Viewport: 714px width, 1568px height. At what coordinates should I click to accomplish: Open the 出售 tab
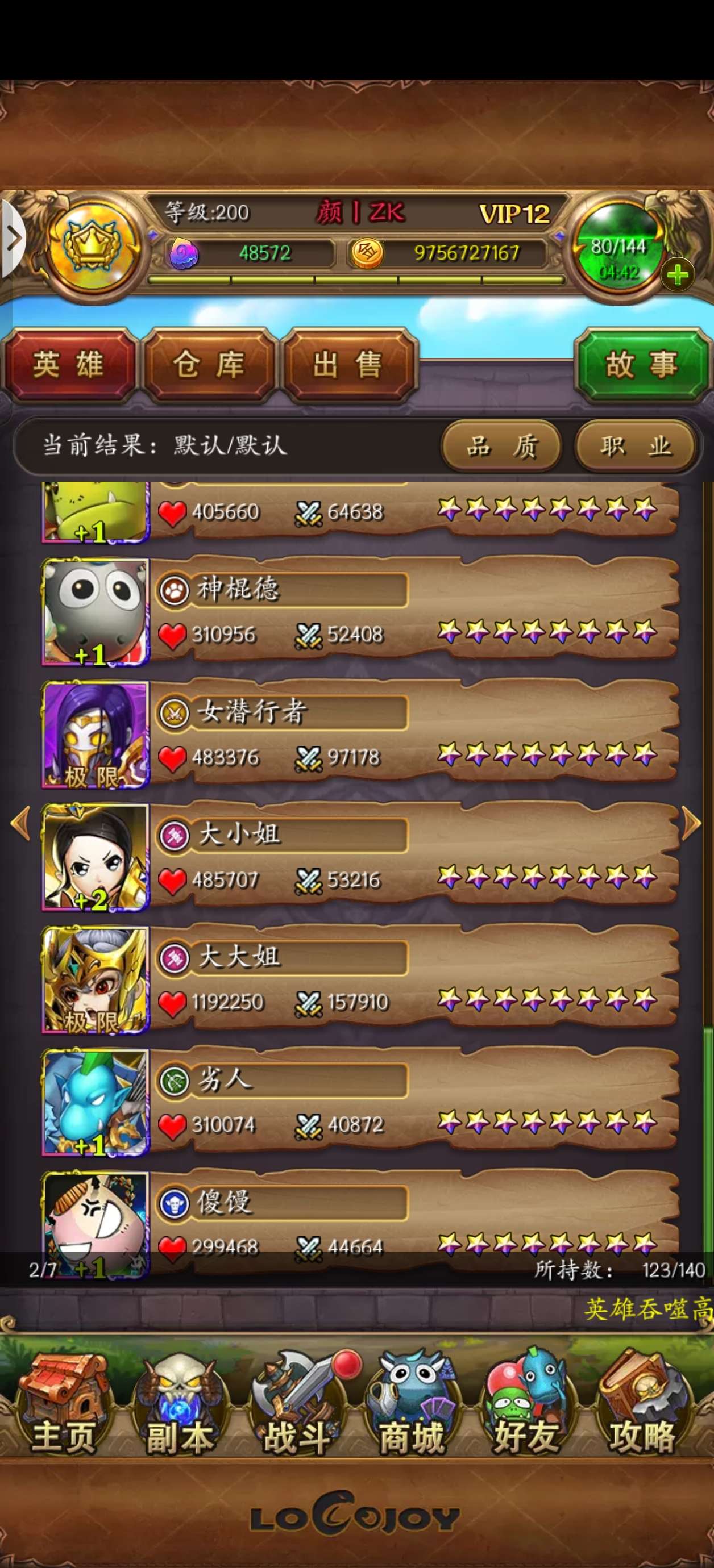click(348, 365)
